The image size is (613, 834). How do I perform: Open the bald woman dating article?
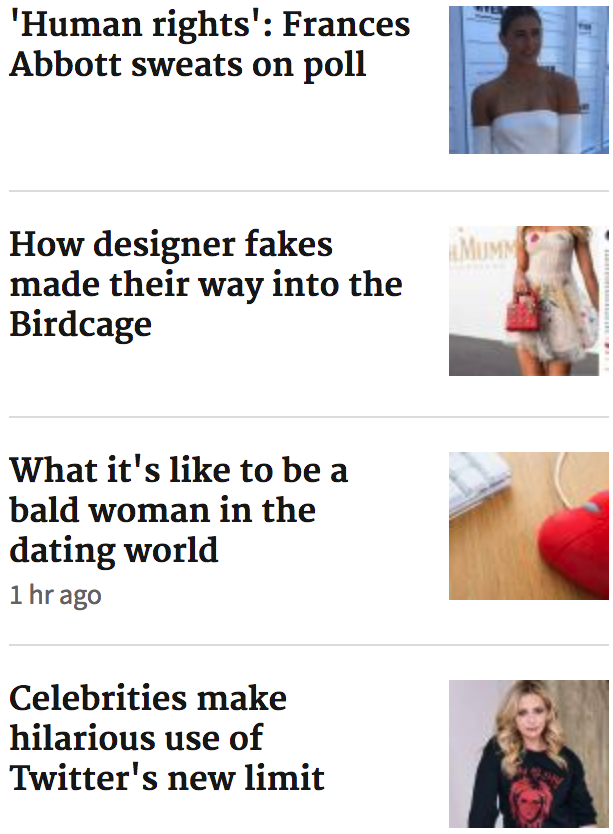[x=178, y=510]
